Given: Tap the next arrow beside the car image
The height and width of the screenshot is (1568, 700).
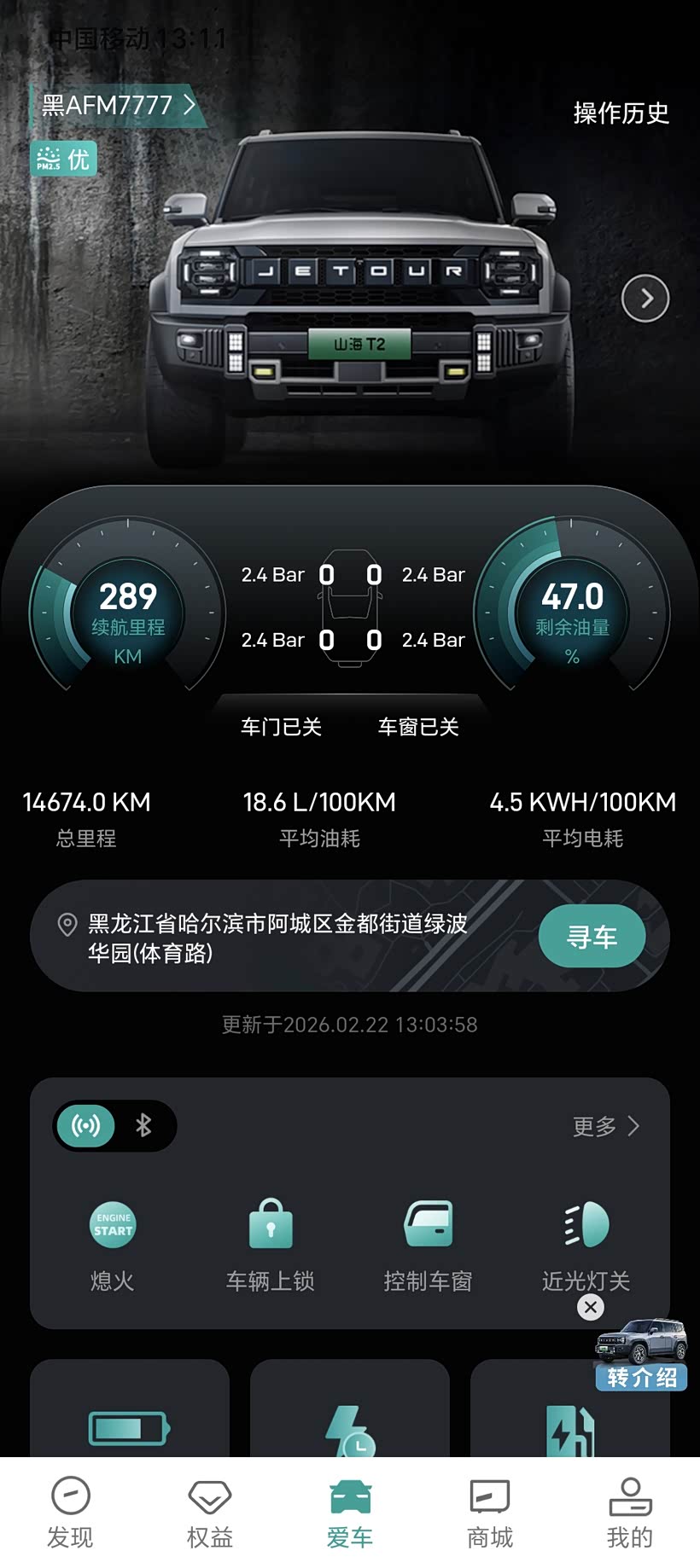Looking at the screenshot, I should [x=645, y=299].
